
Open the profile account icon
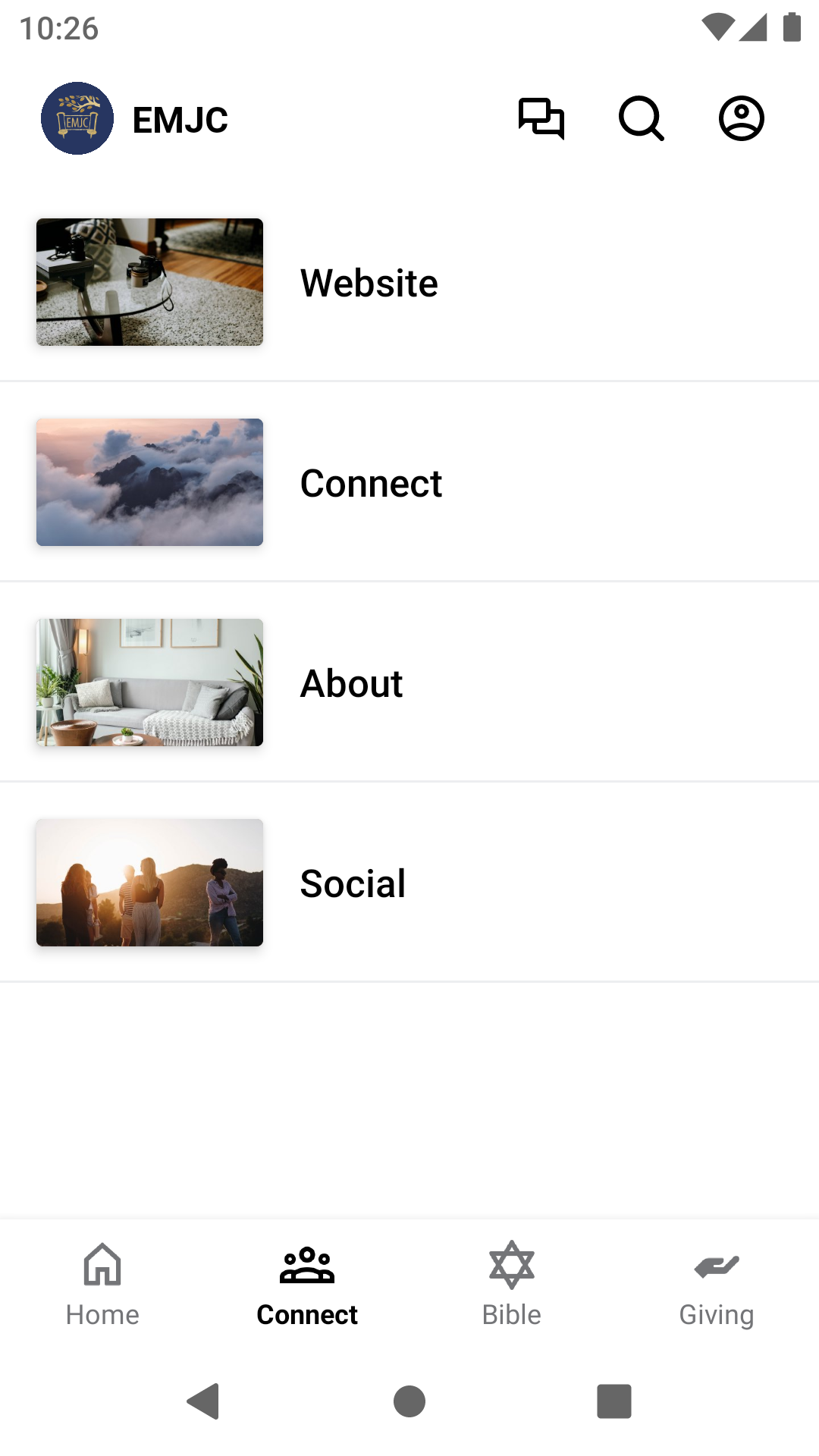(740, 118)
